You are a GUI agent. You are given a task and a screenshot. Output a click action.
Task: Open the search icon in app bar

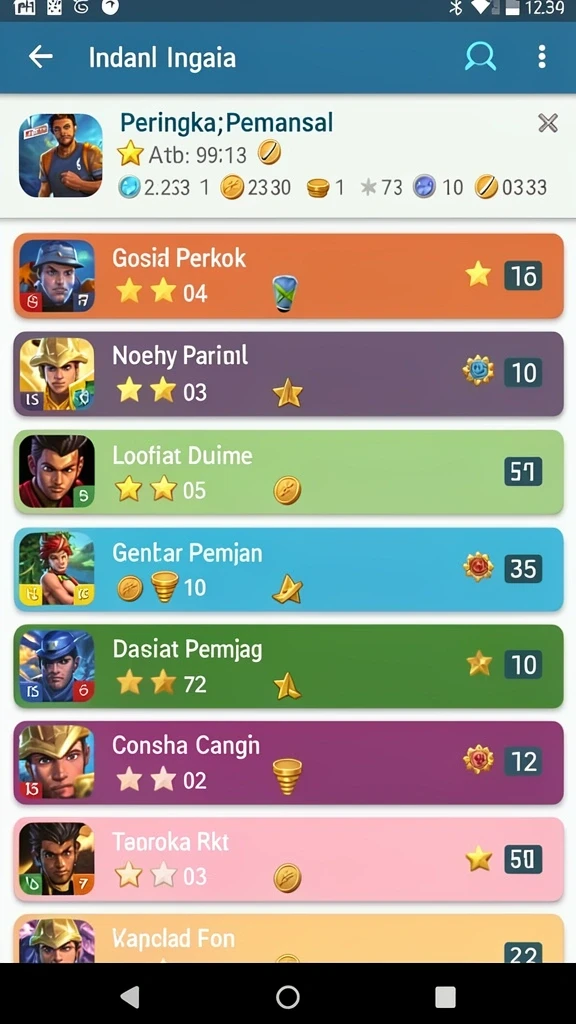[x=480, y=57]
